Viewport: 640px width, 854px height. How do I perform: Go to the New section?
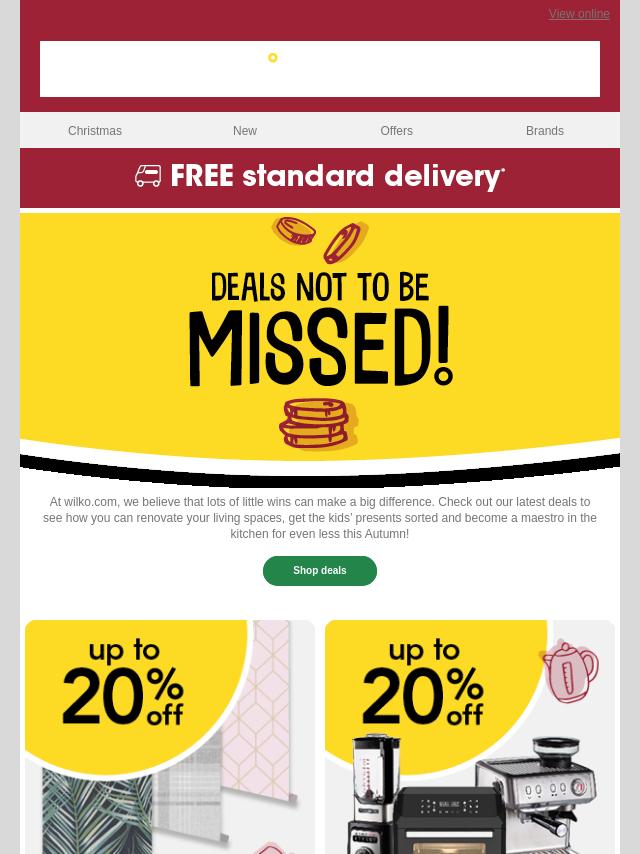click(x=245, y=131)
